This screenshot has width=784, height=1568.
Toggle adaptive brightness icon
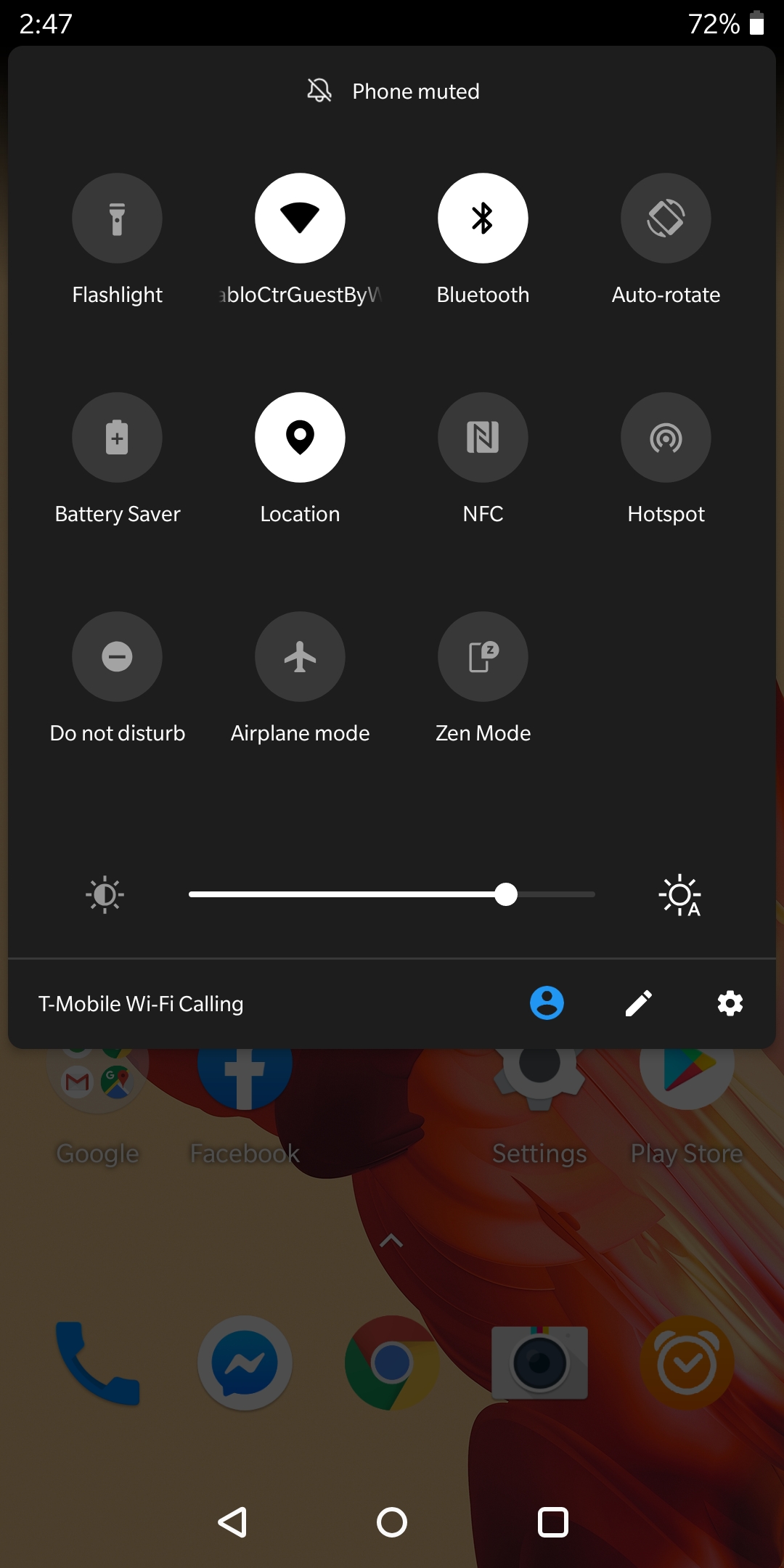[680, 895]
